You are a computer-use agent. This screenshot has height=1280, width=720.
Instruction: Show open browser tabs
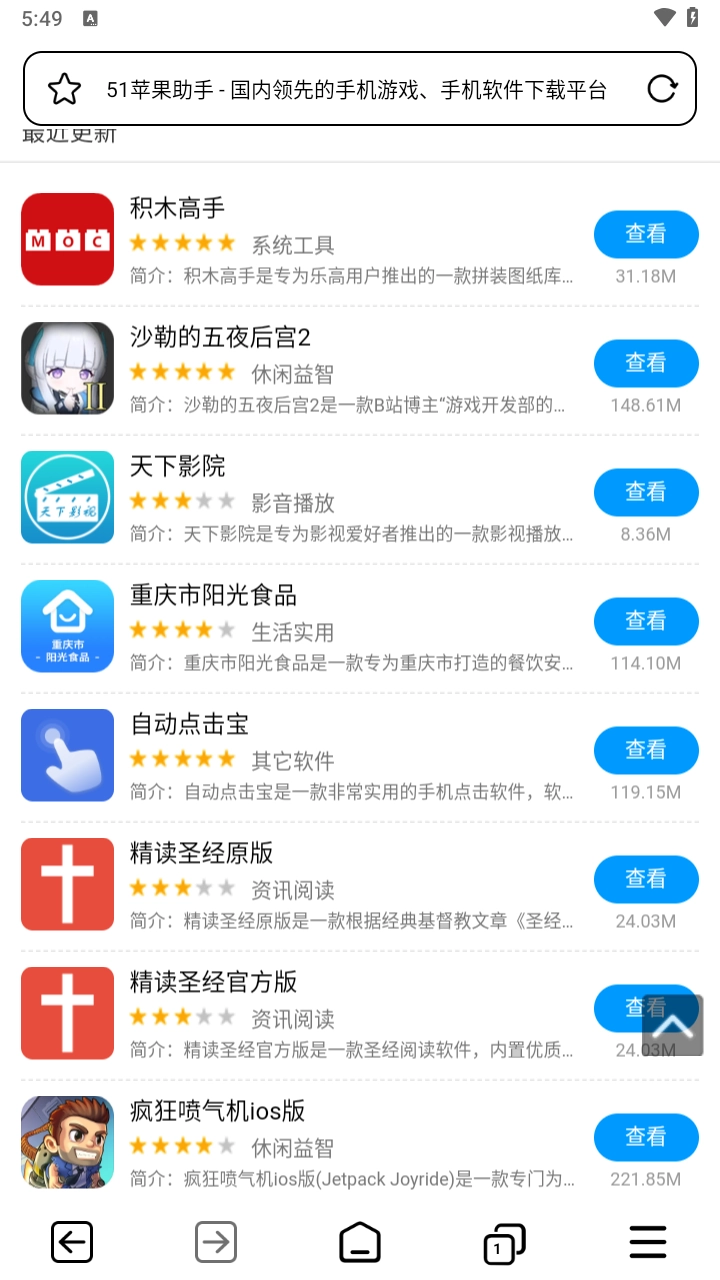click(x=504, y=1242)
